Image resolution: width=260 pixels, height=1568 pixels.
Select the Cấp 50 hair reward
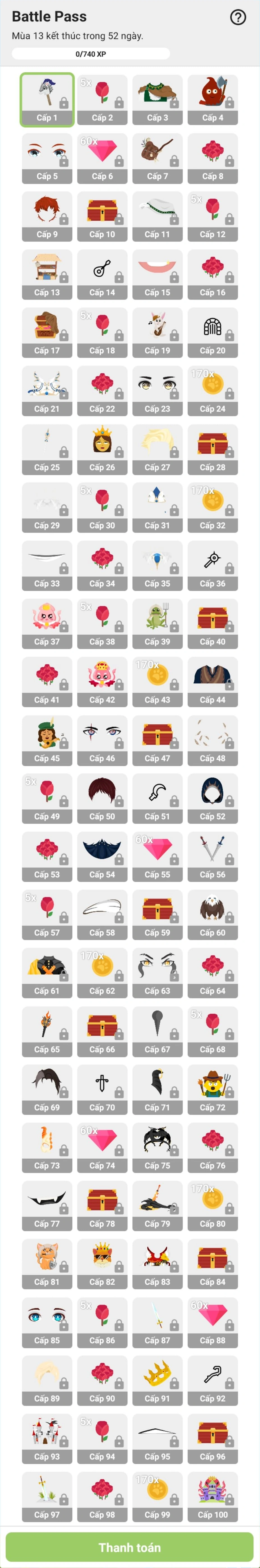[x=102, y=798]
